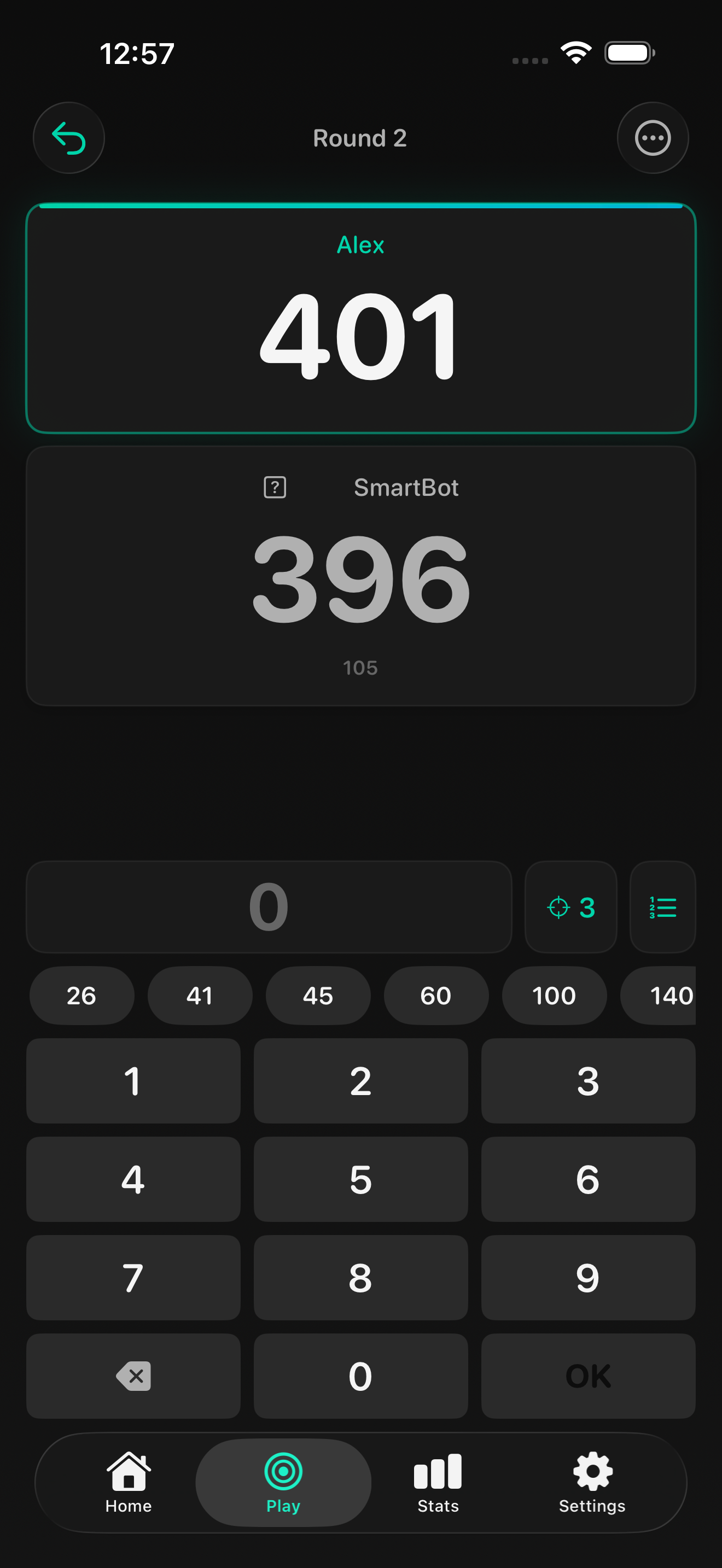Tap the score input field showing 0
Screen dimensions: 722x1568
(x=270, y=907)
